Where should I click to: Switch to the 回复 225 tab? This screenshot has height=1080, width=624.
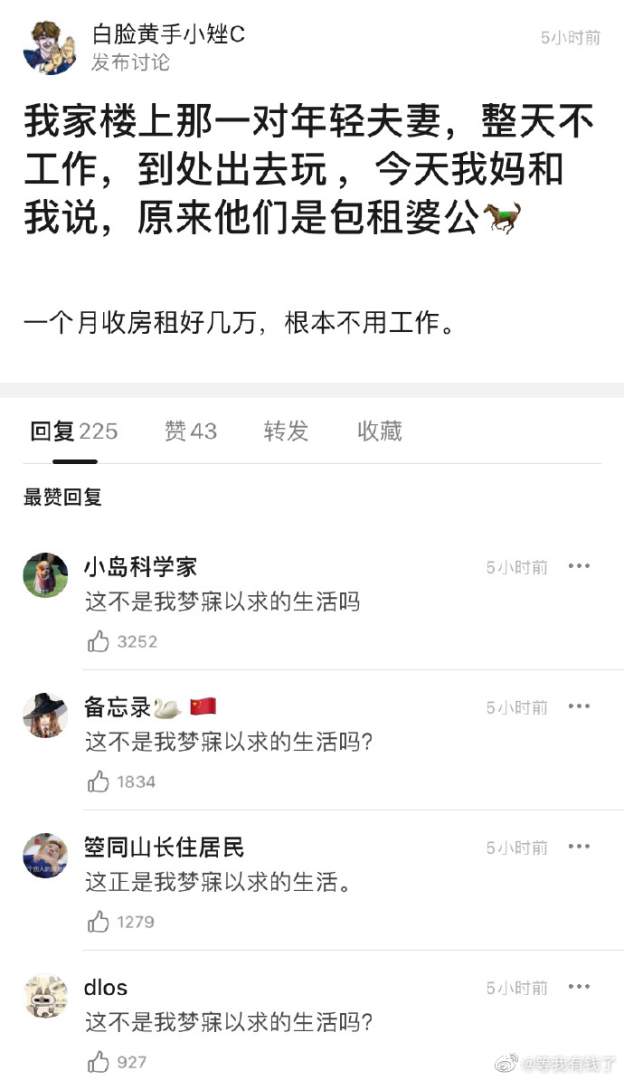pyautogui.click(x=74, y=431)
